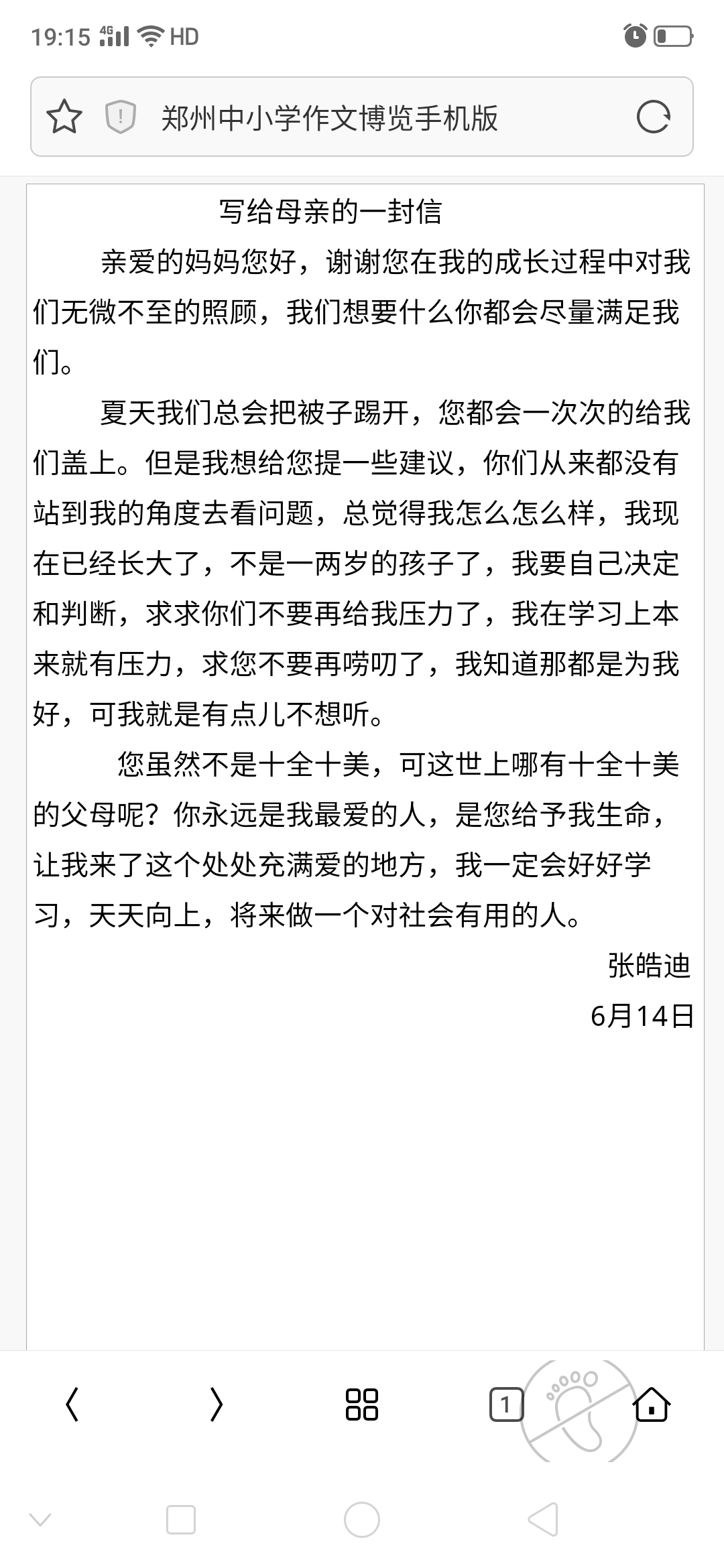Viewport: 724px width, 1568px height.
Task: Open the site security shield info
Action: click(121, 117)
